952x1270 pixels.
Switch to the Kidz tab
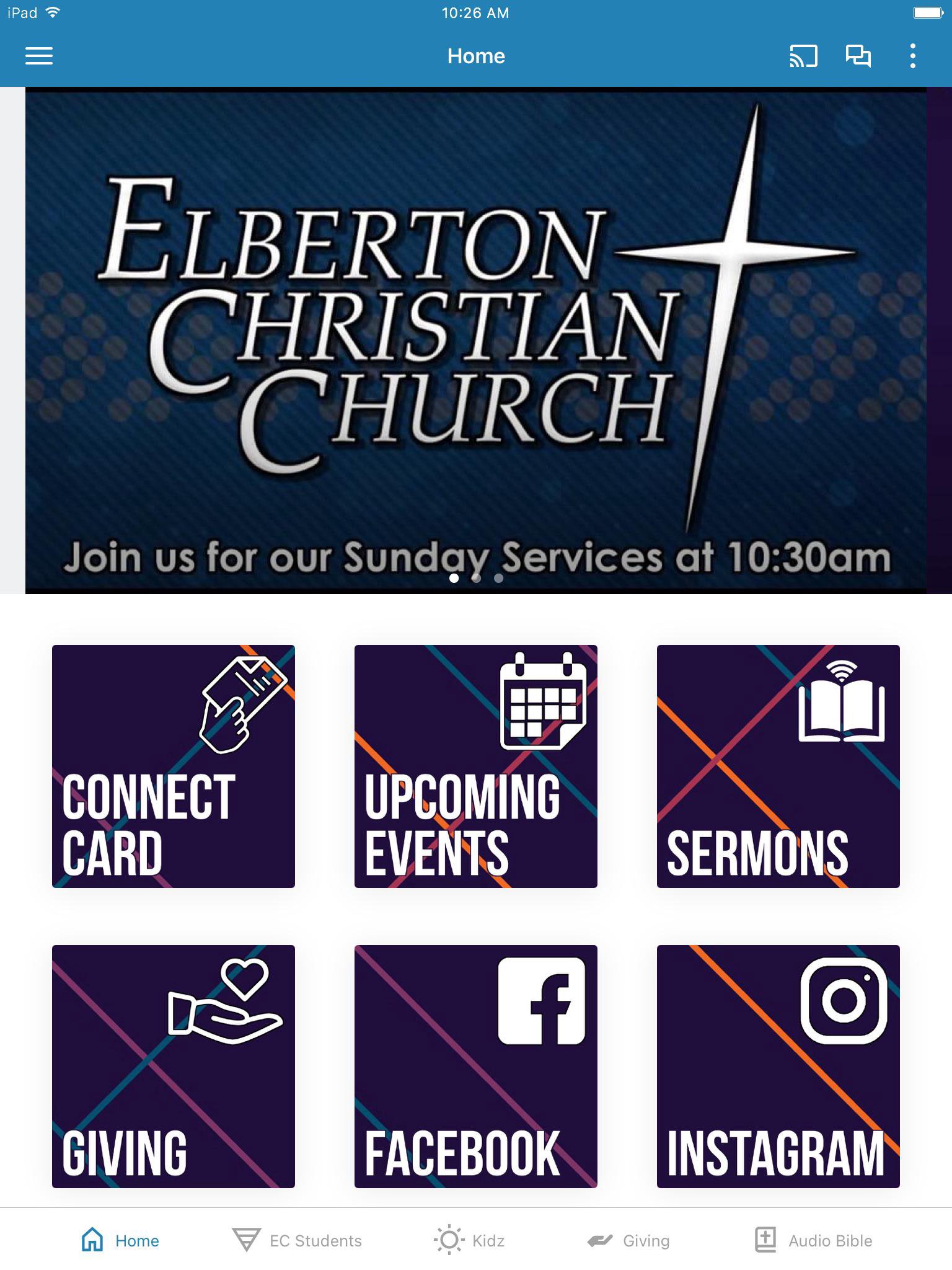469,1241
